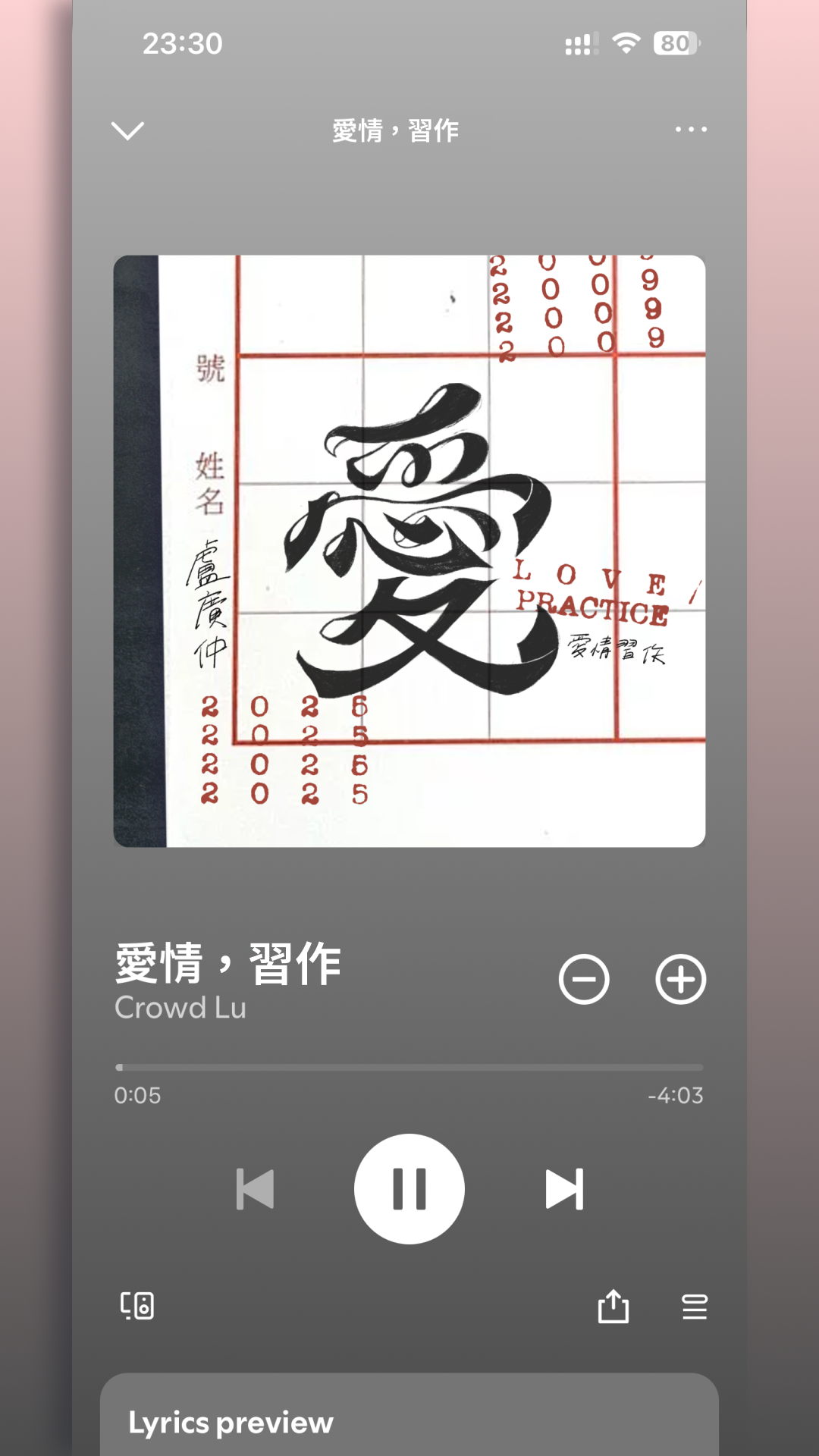Collapse the now playing screen with the down chevron

(127, 130)
